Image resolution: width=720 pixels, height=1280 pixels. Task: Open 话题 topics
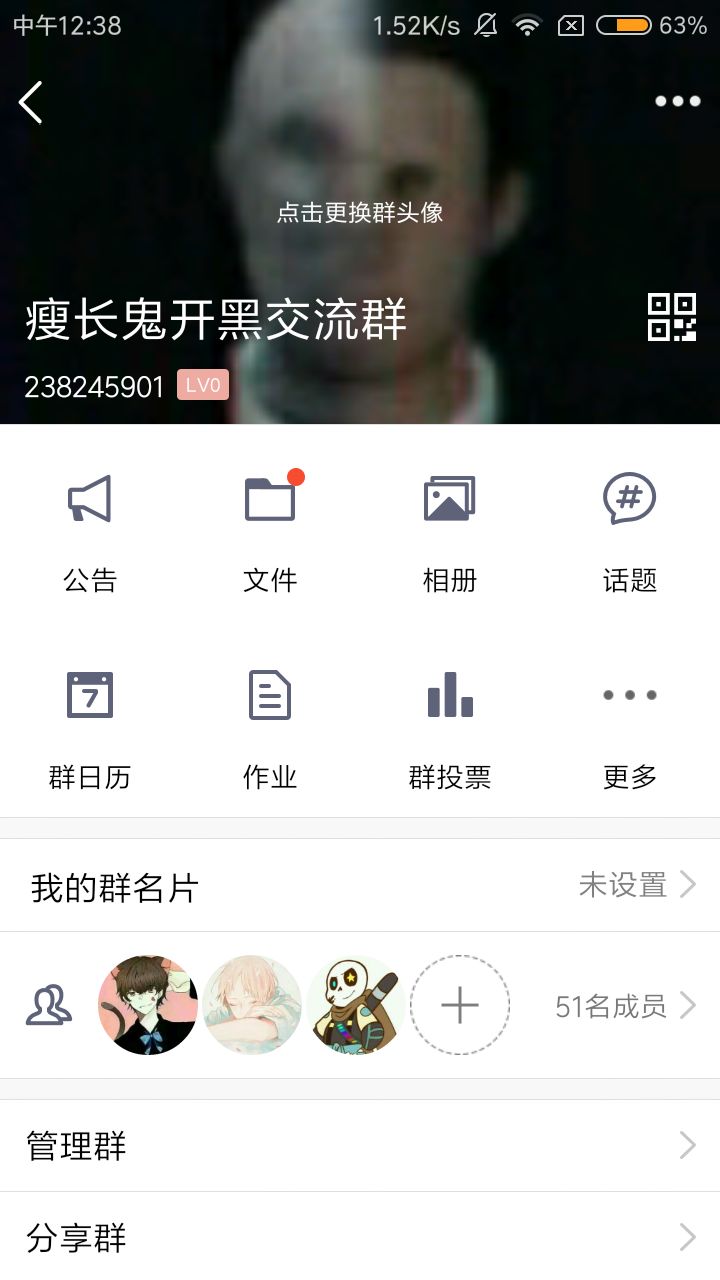[x=630, y=533]
